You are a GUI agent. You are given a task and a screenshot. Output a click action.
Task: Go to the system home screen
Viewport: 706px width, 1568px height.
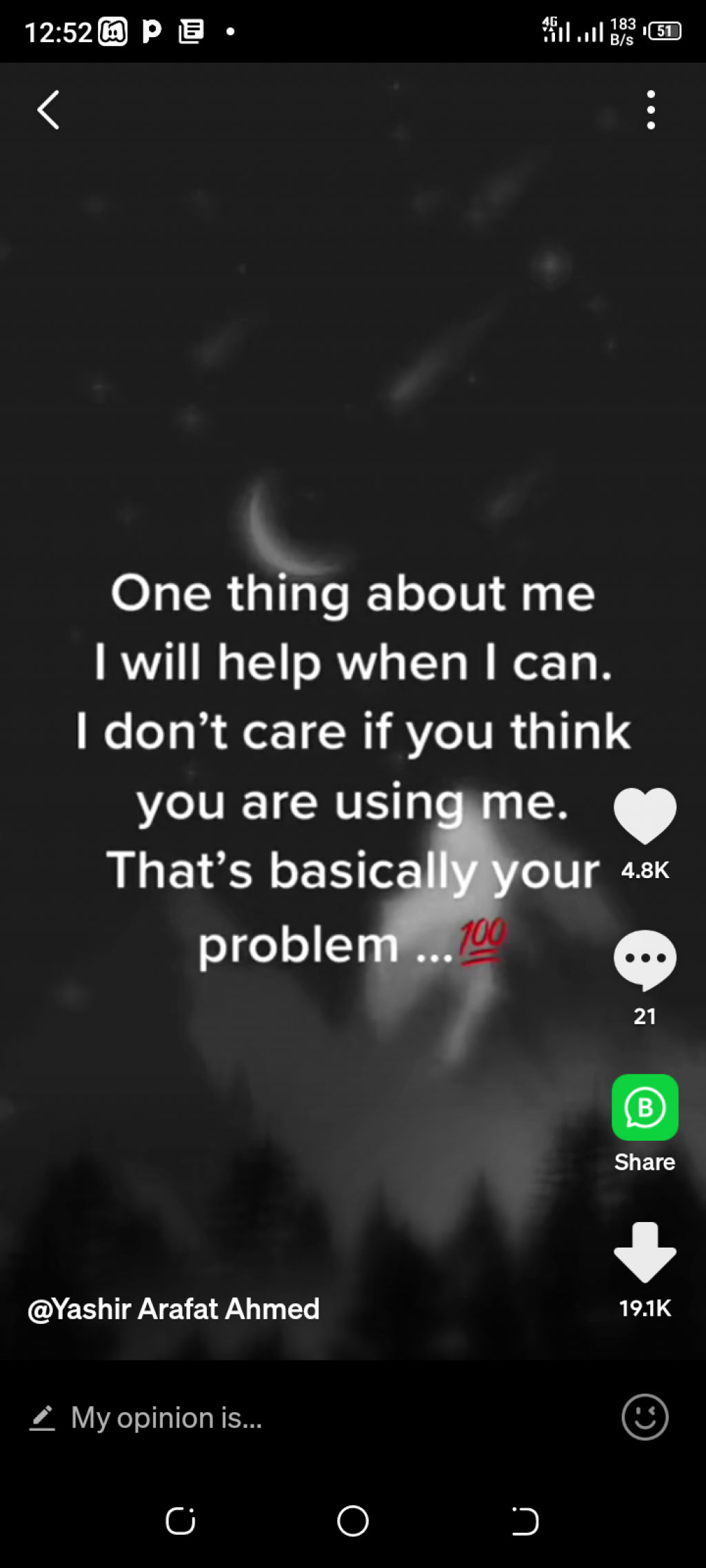(353, 1521)
